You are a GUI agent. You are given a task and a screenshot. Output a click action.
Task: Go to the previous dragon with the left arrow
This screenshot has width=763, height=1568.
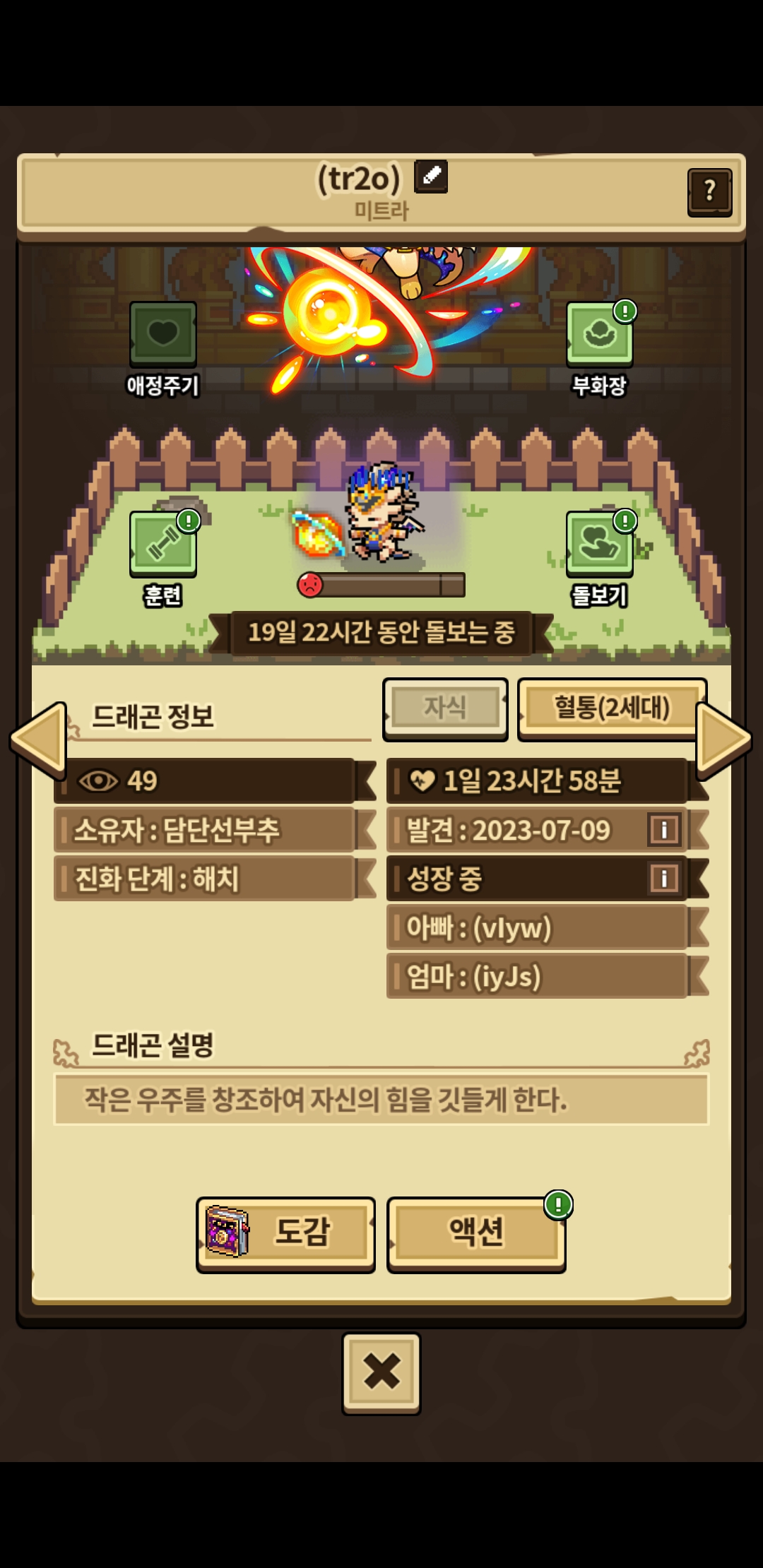pos(38,740)
